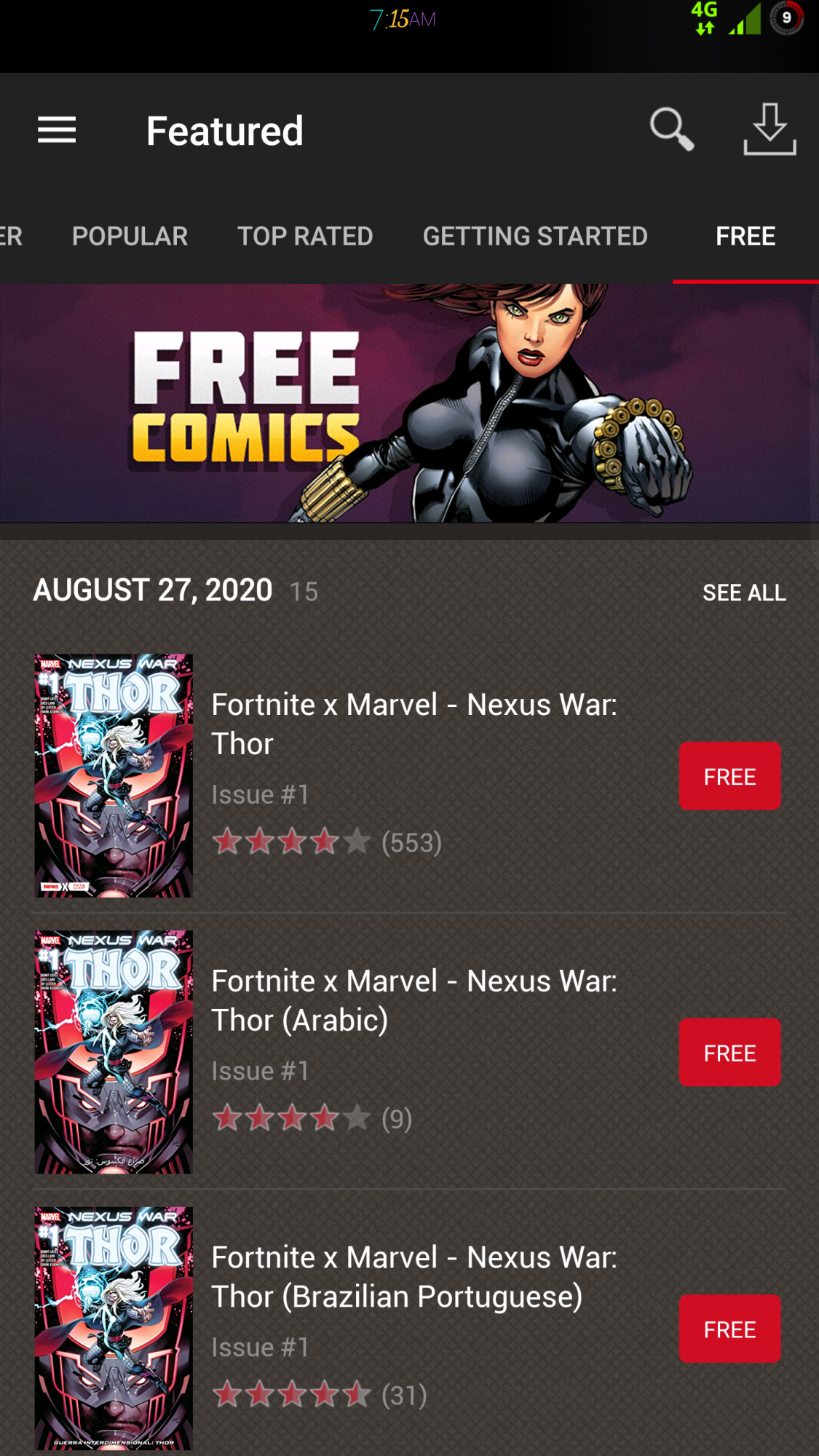Open the hamburger navigation menu
The width and height of the screenshot is (819, 1456).
[57, 130]
